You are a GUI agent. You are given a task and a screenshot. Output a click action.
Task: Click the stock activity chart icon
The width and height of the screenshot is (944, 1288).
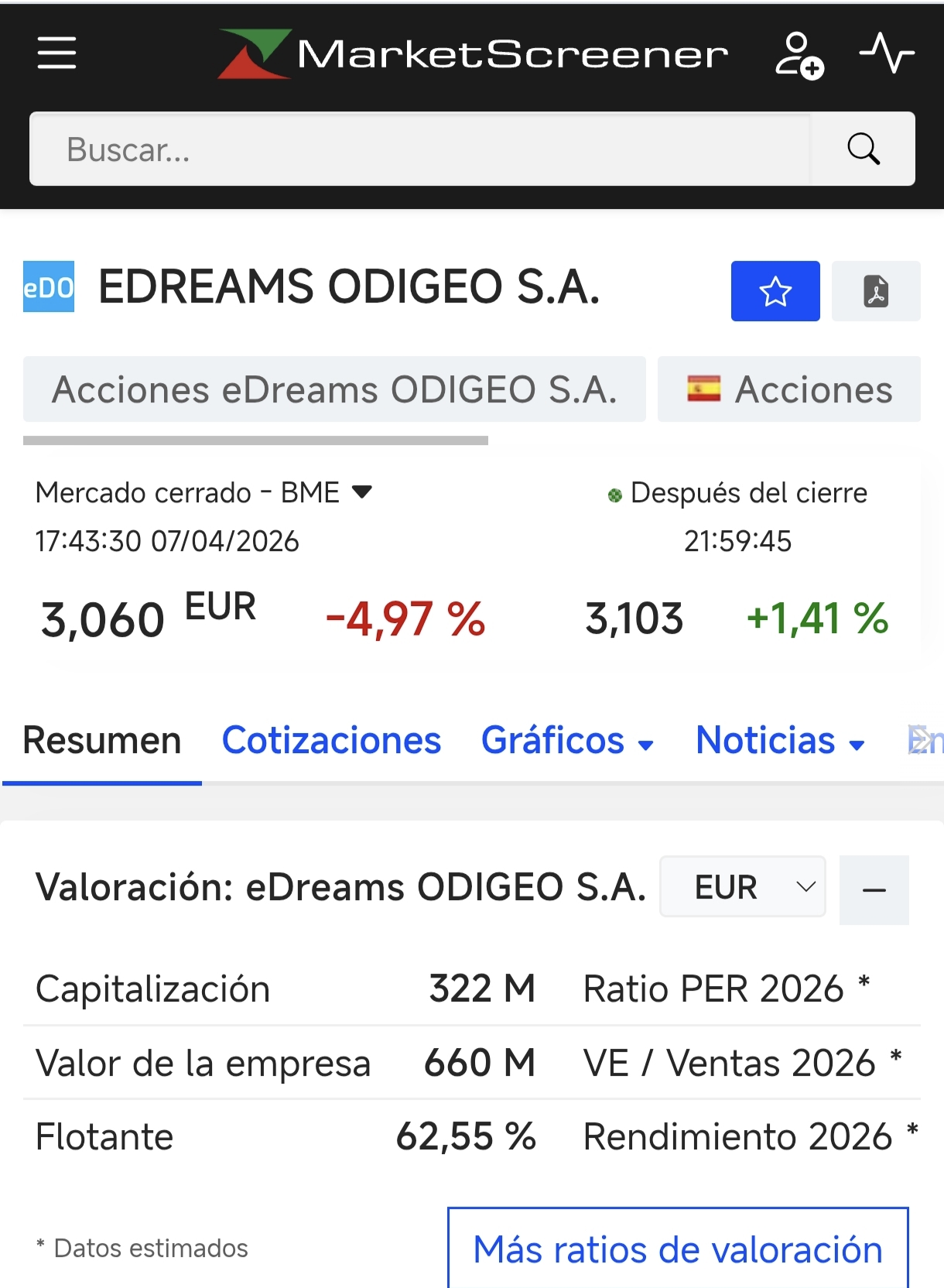tap(887, 53)
